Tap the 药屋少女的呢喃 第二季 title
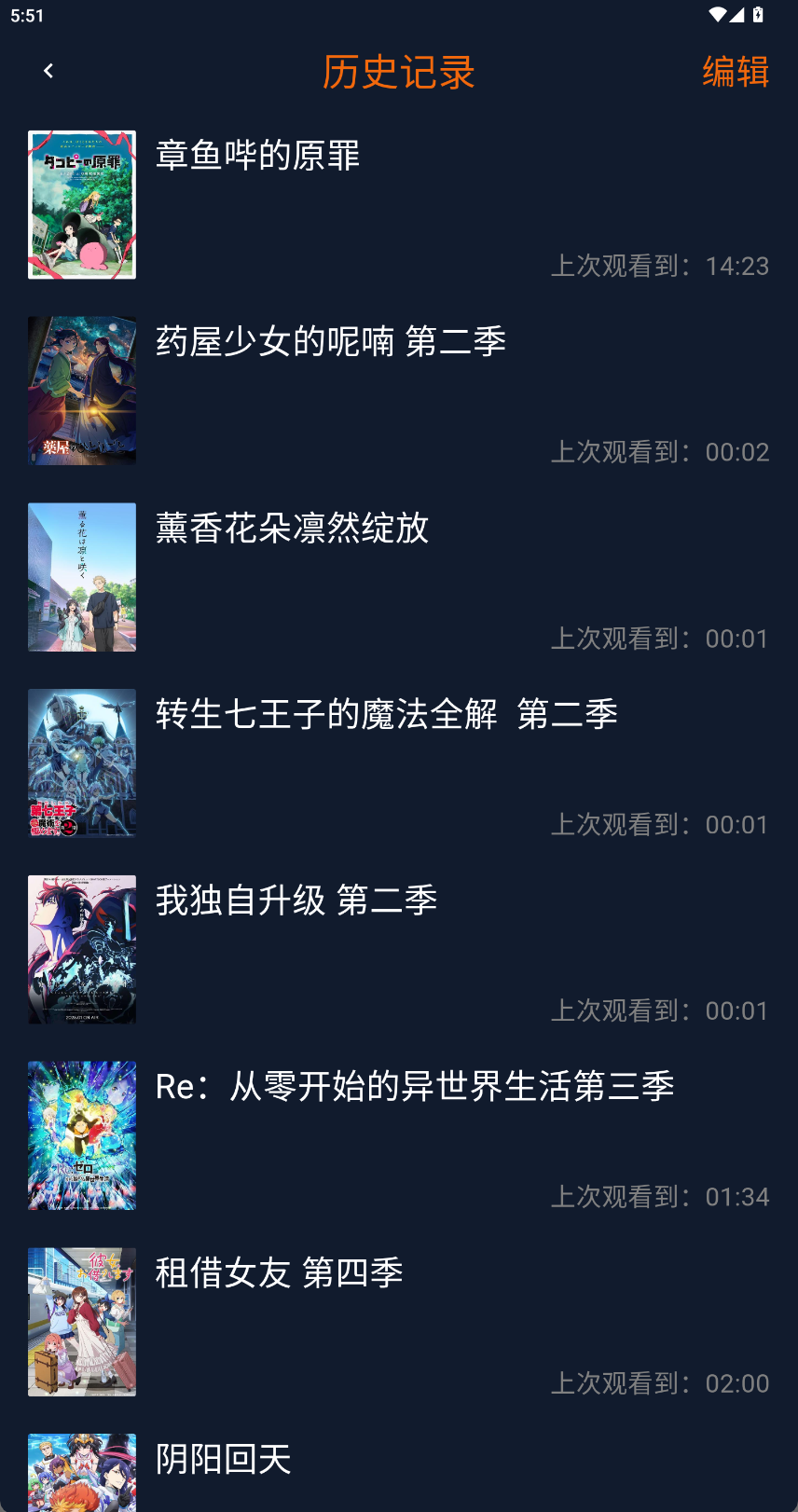This screenshot has height=1512, width=798. (332, 342)
